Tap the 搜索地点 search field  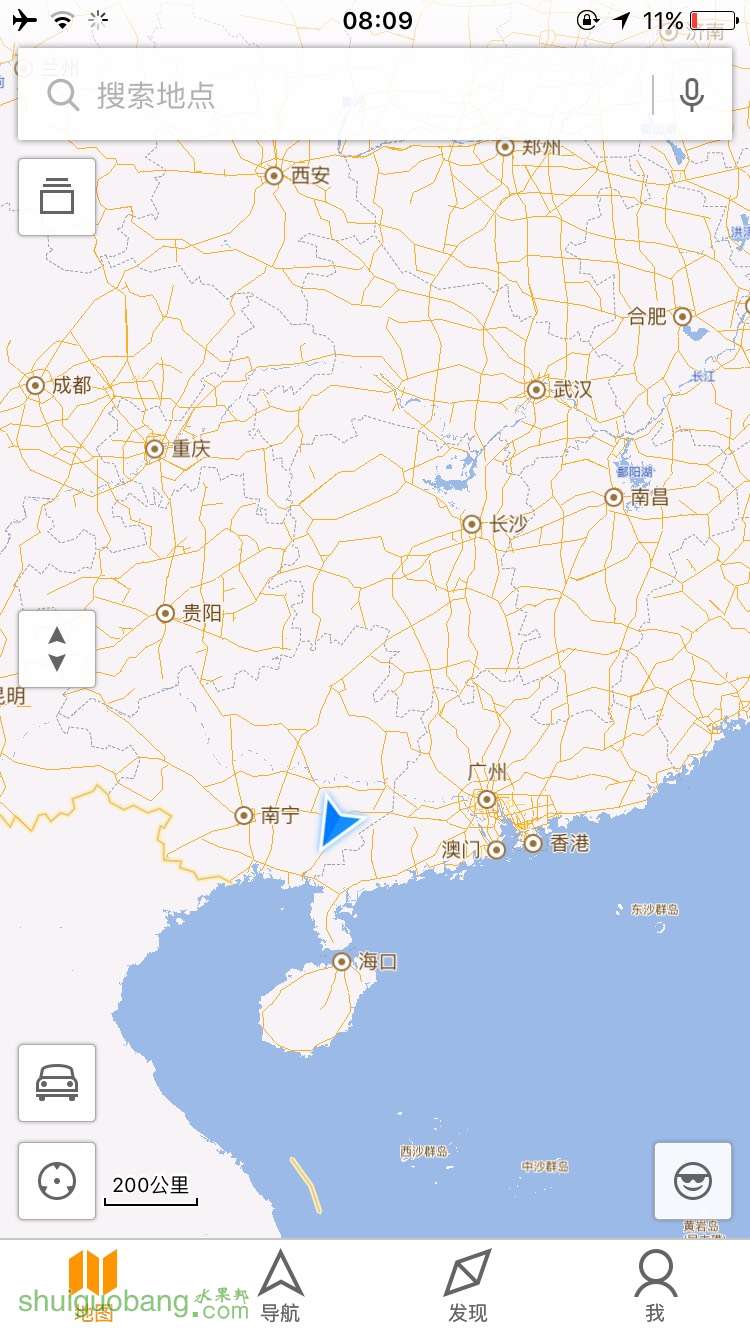click(x=340, y=95)
